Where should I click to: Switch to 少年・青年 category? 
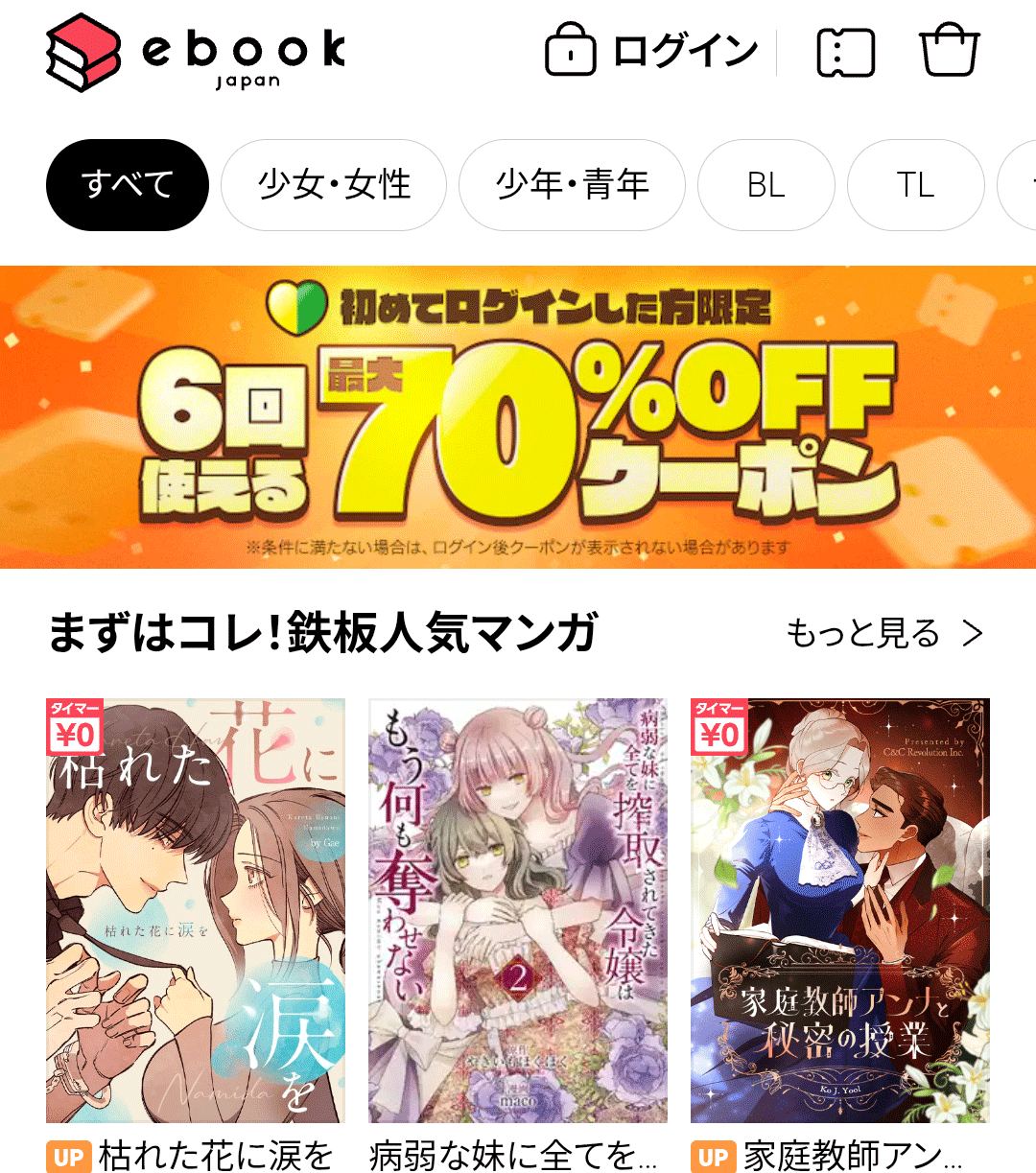pyautogui.click(x=572, y=184)
